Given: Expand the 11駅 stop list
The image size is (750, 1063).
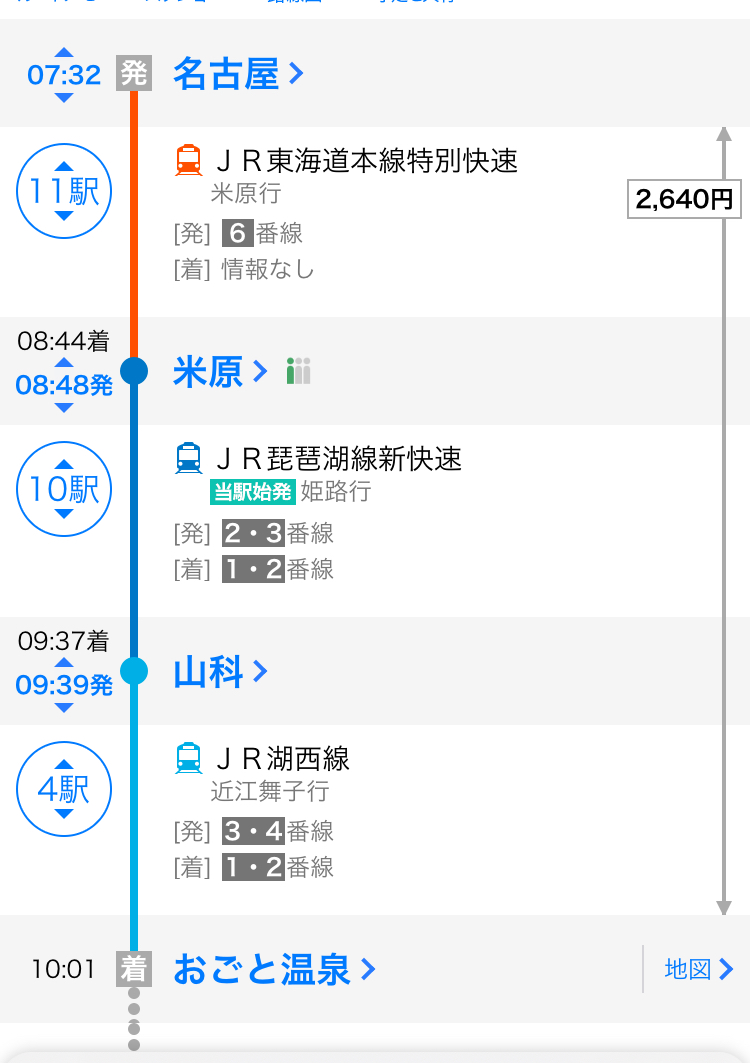Looking at the screenshot, I should (63, 190).
